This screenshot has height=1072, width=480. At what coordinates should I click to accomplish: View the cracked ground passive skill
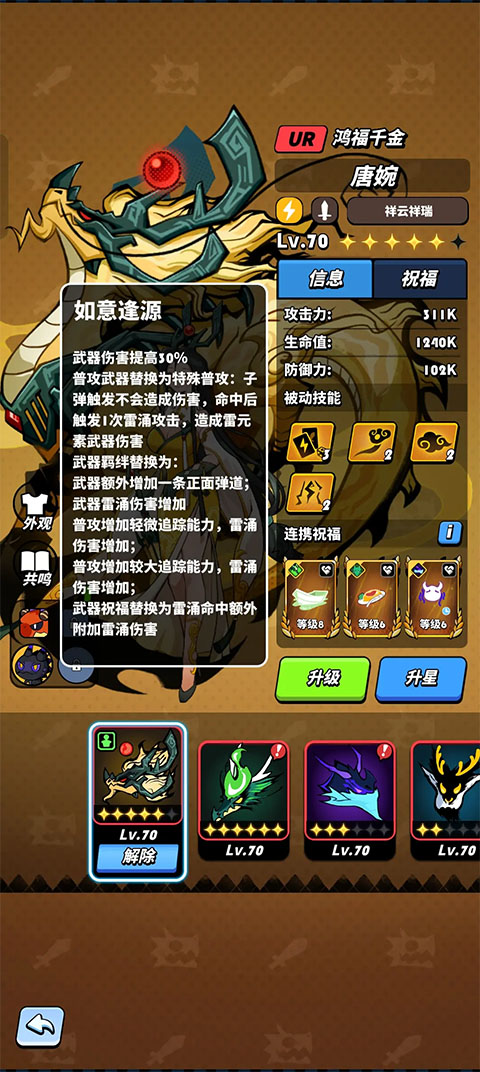coord(312,493)
